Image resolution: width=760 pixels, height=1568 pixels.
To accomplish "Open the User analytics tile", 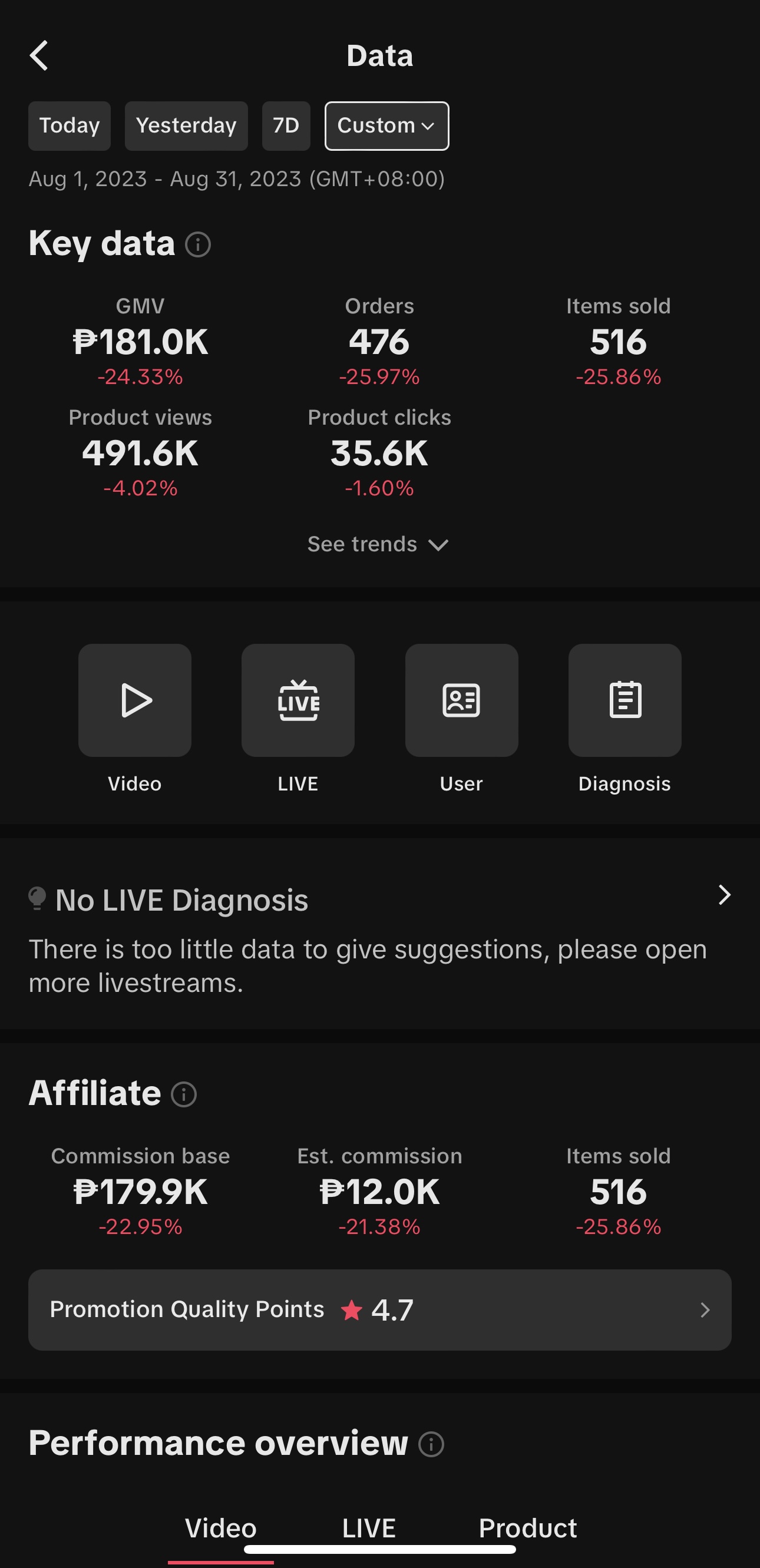I will 462,700.
